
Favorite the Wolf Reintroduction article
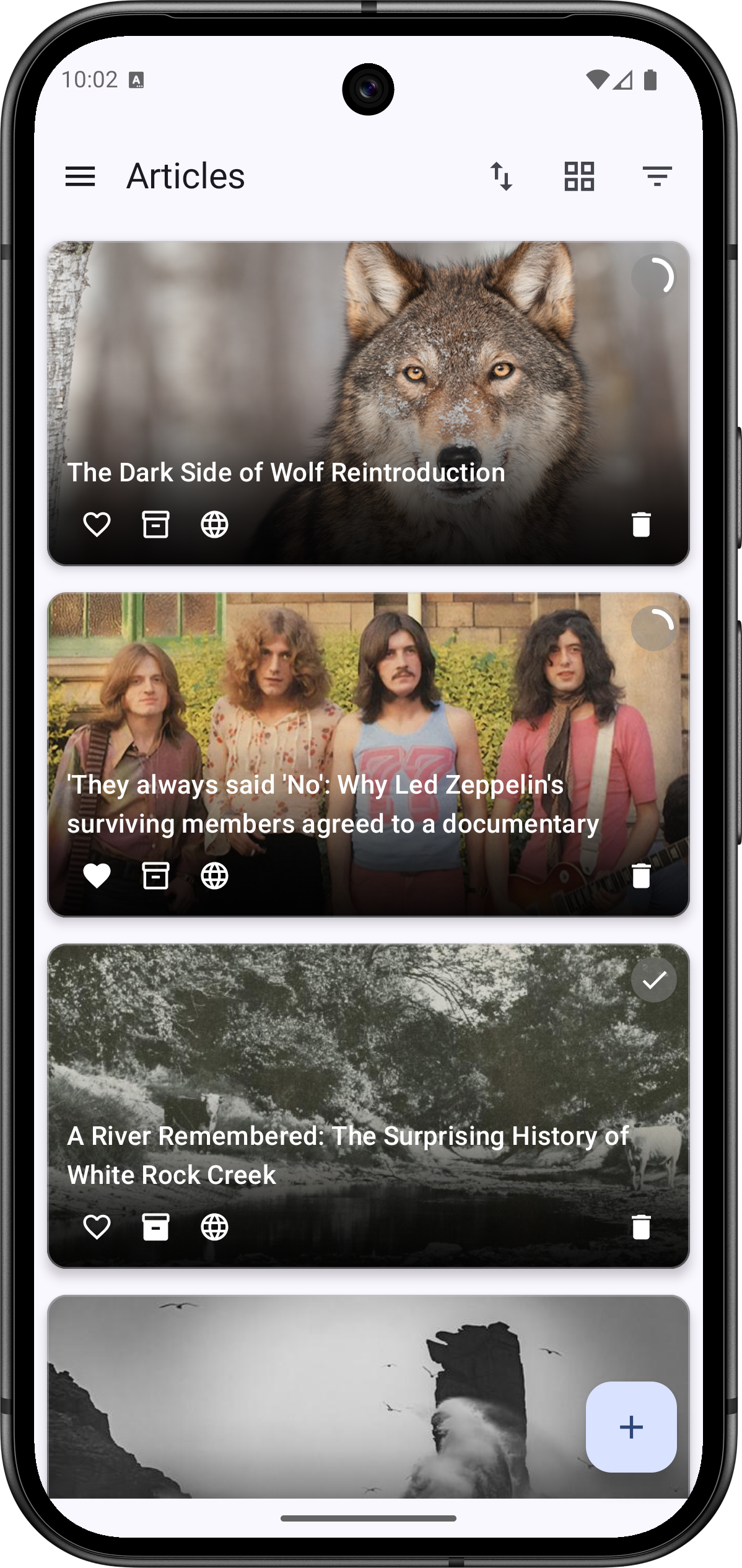(97, 525)
